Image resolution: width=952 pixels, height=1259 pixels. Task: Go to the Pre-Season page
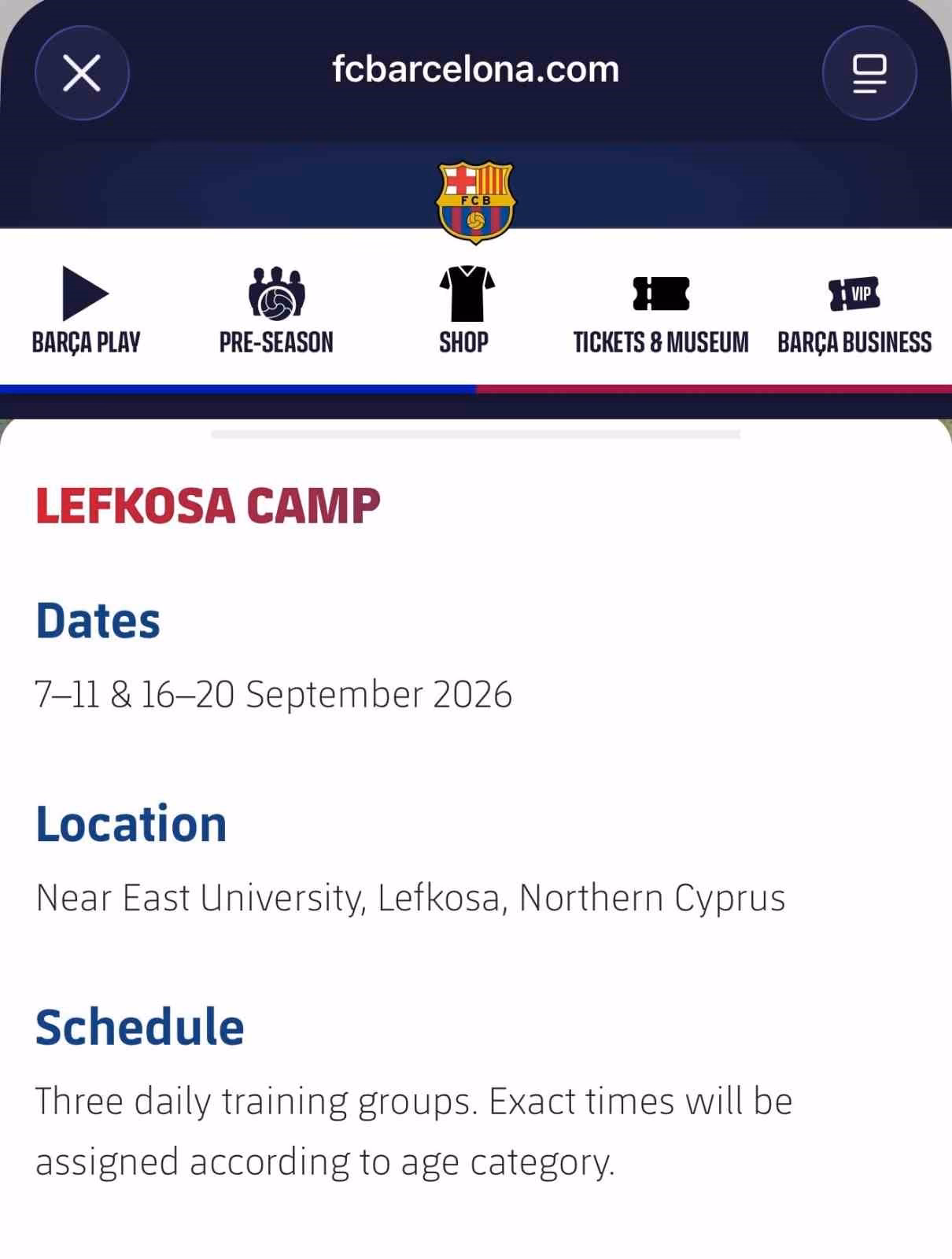pos(276,310)
